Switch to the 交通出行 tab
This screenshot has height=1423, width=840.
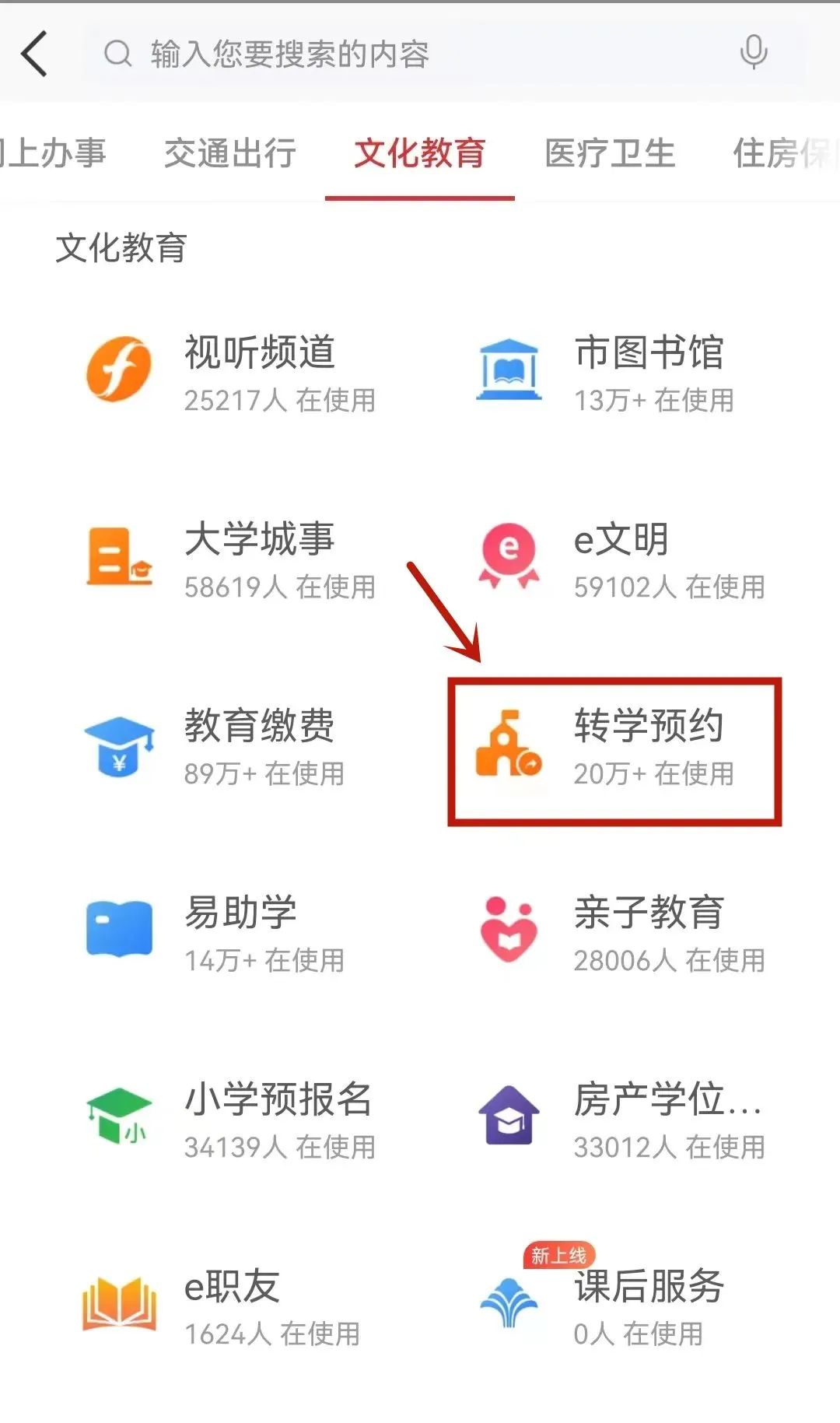pyautogui.click(x=230, y=152)
